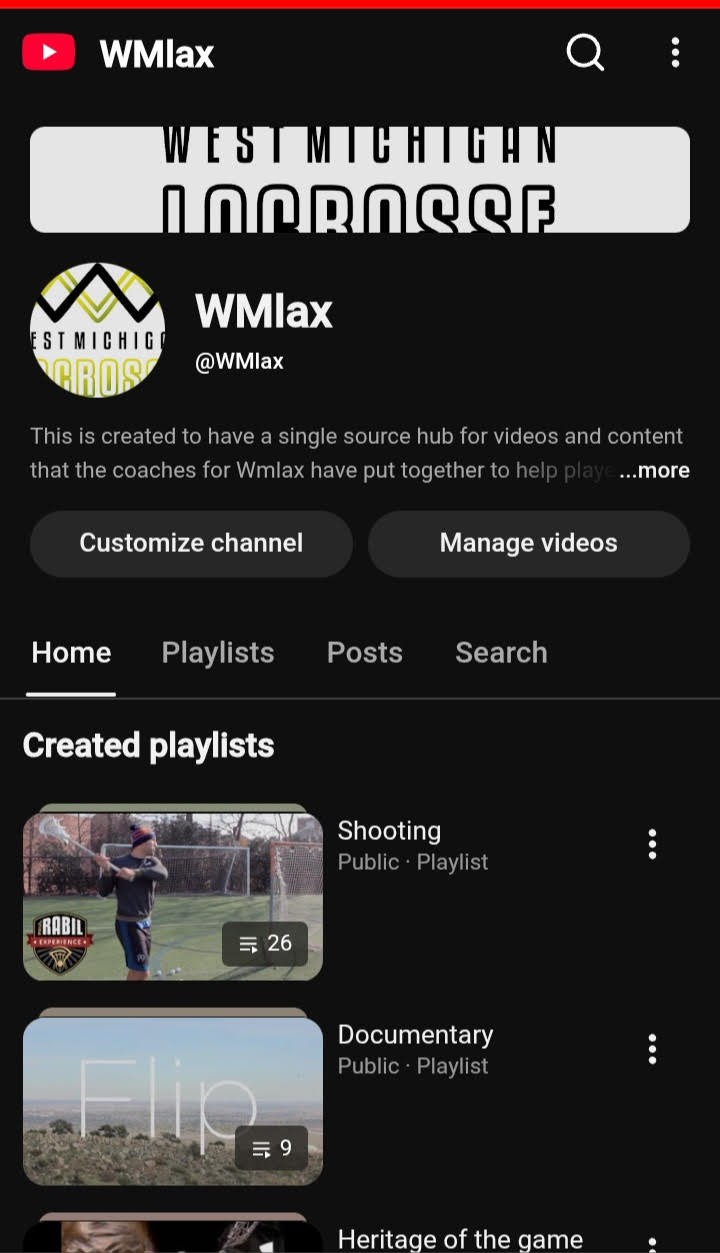Switch to the Posts tab
Image resolution: width=720 pixels, height=1253 pixels.
pyautogui.click(x=364, y=653)
